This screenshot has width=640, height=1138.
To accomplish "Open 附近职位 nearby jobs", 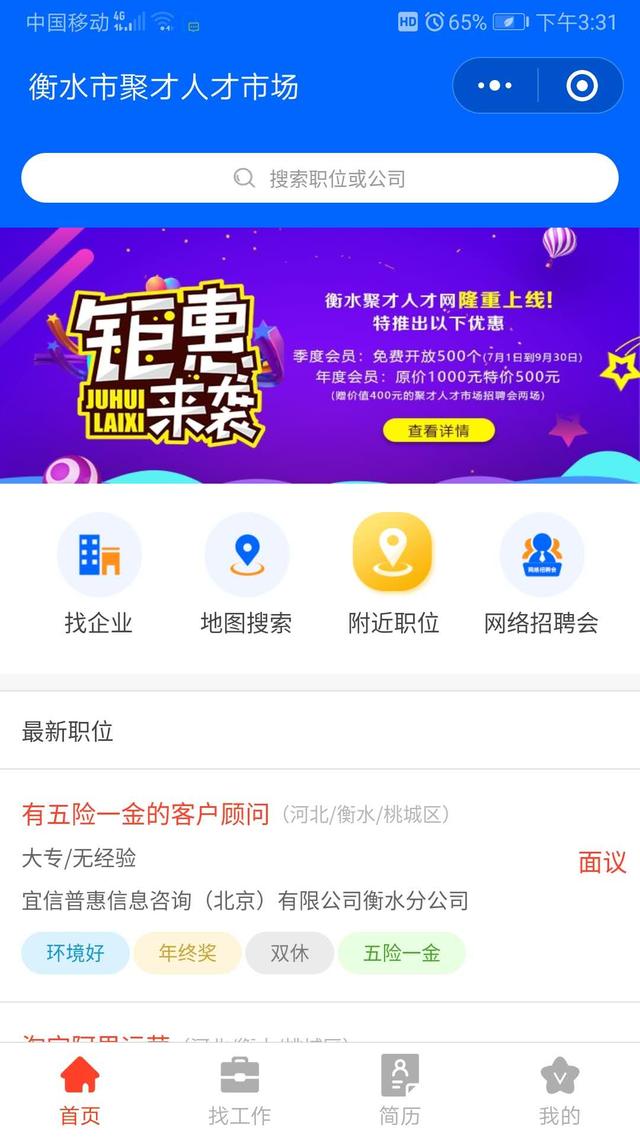I will click(393, 574).
